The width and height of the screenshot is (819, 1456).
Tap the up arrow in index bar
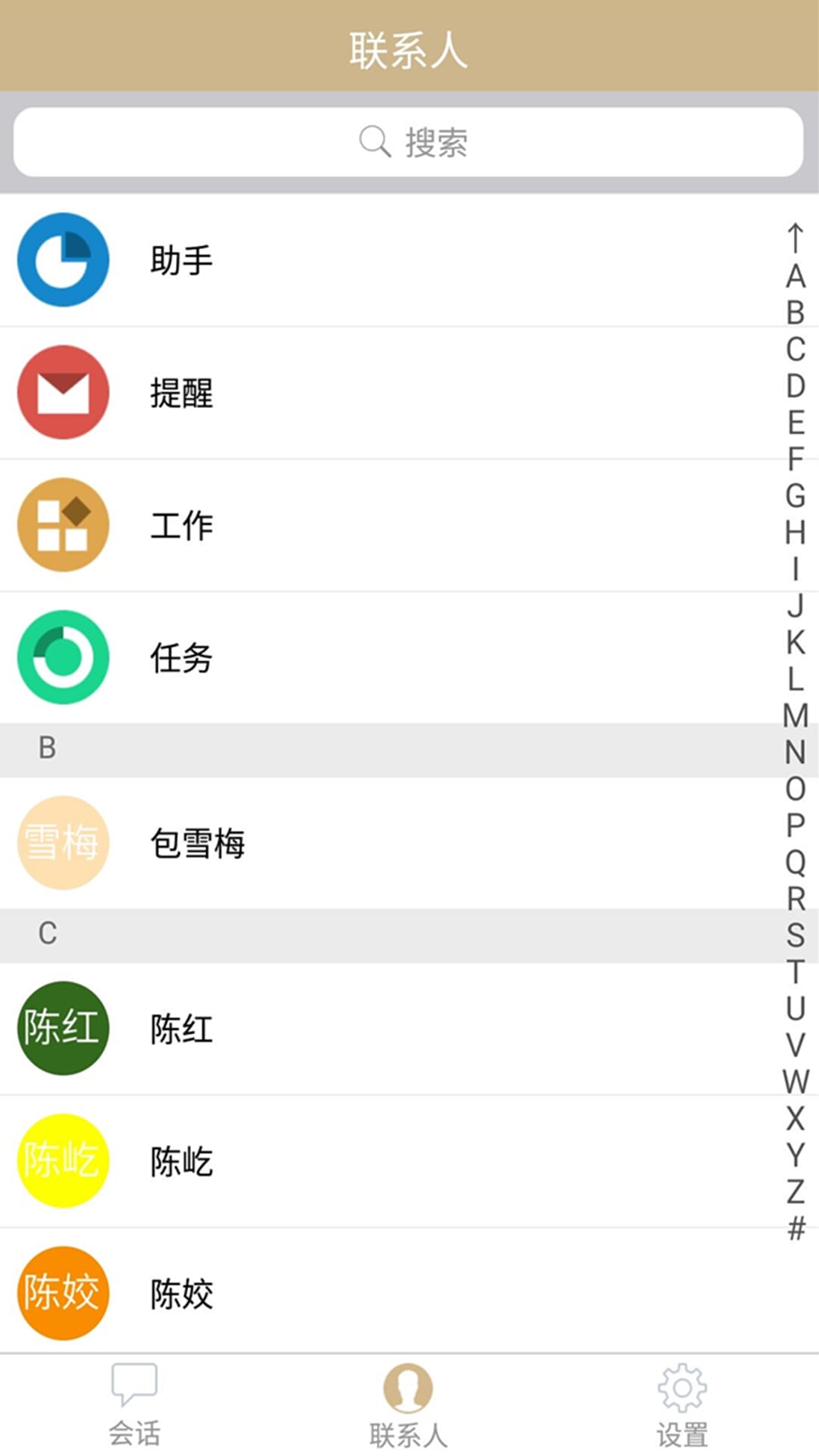(795, 238)
